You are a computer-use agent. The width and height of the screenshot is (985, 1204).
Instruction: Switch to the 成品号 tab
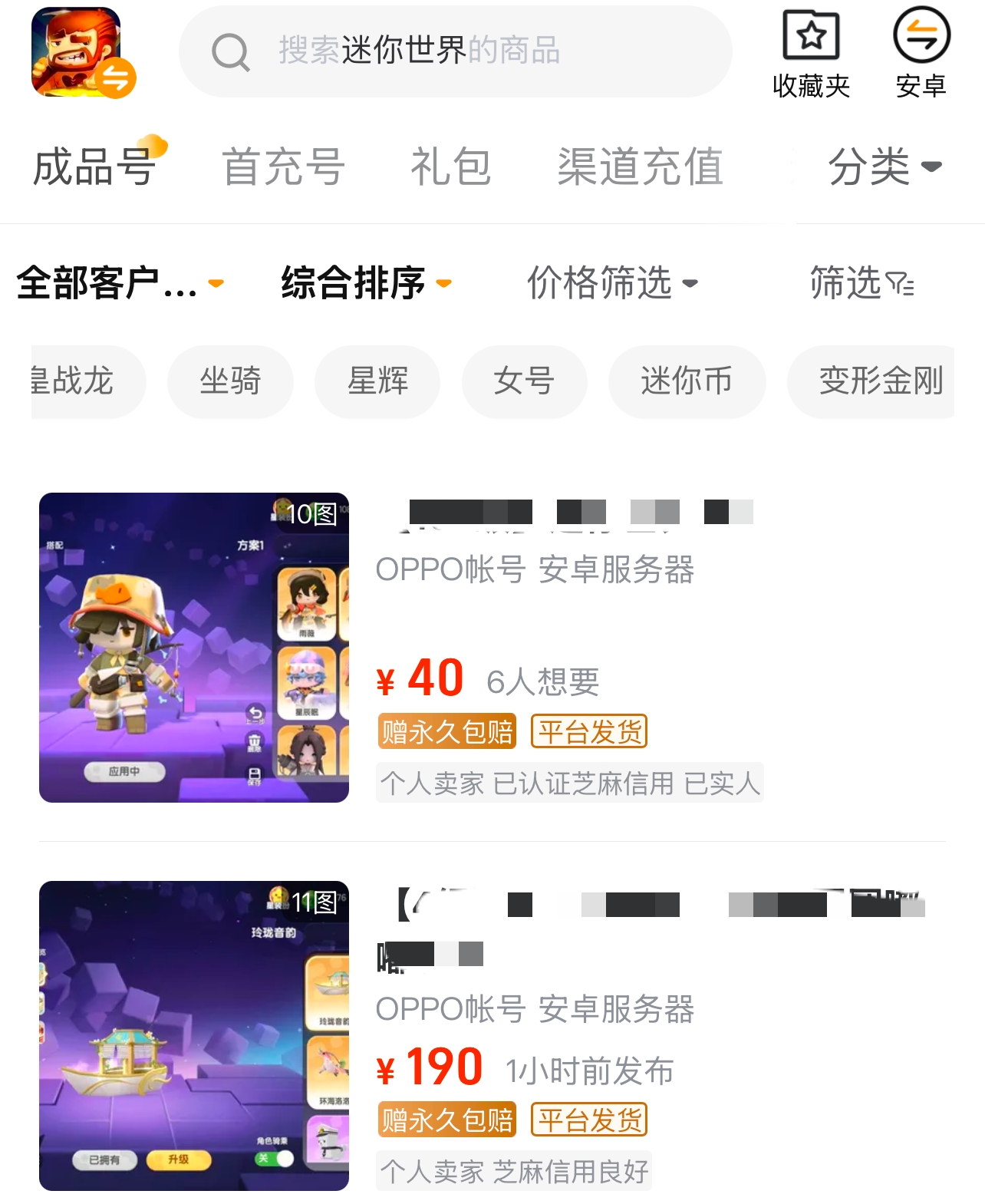click(94, 167)
